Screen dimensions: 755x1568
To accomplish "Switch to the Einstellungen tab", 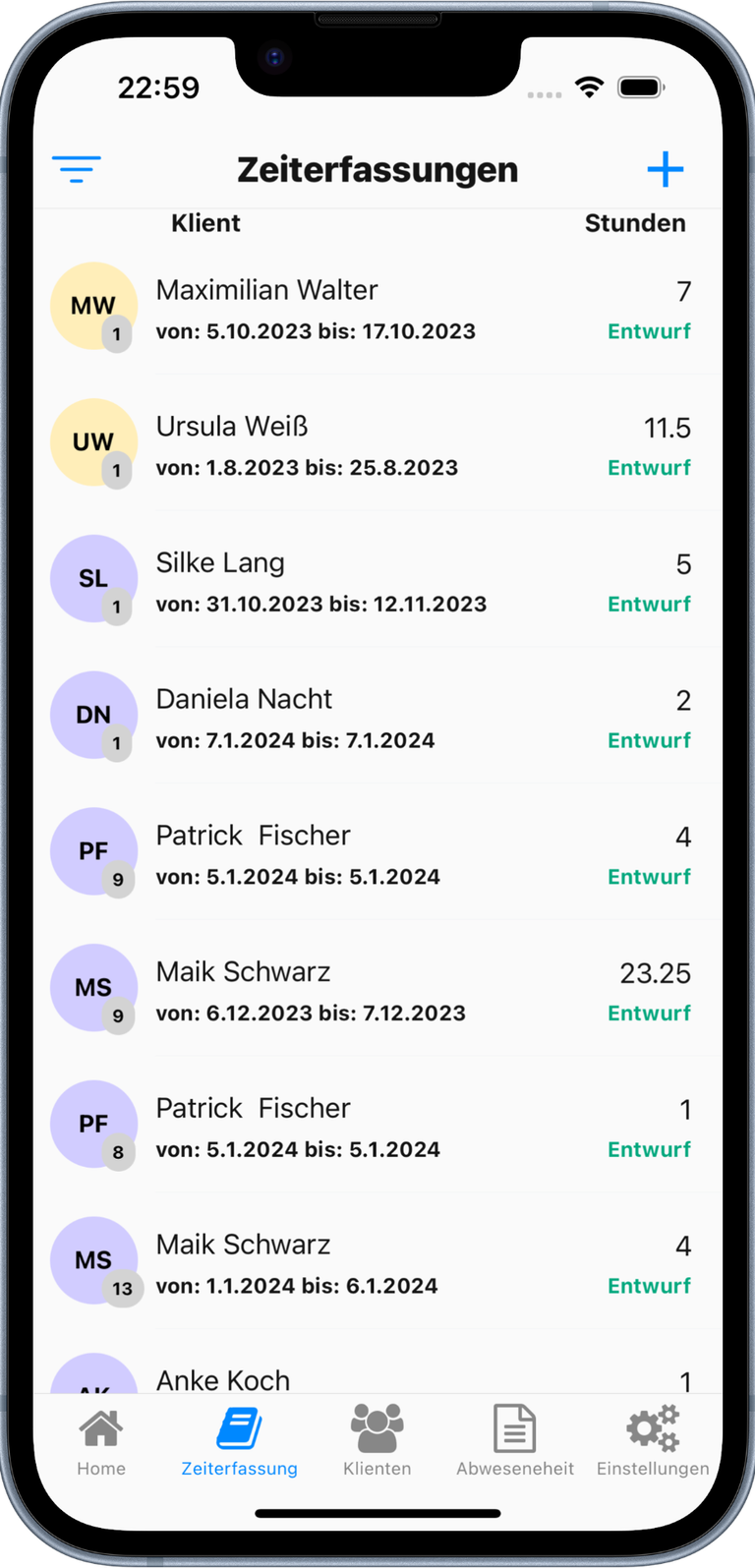I will coord(653,1442).
